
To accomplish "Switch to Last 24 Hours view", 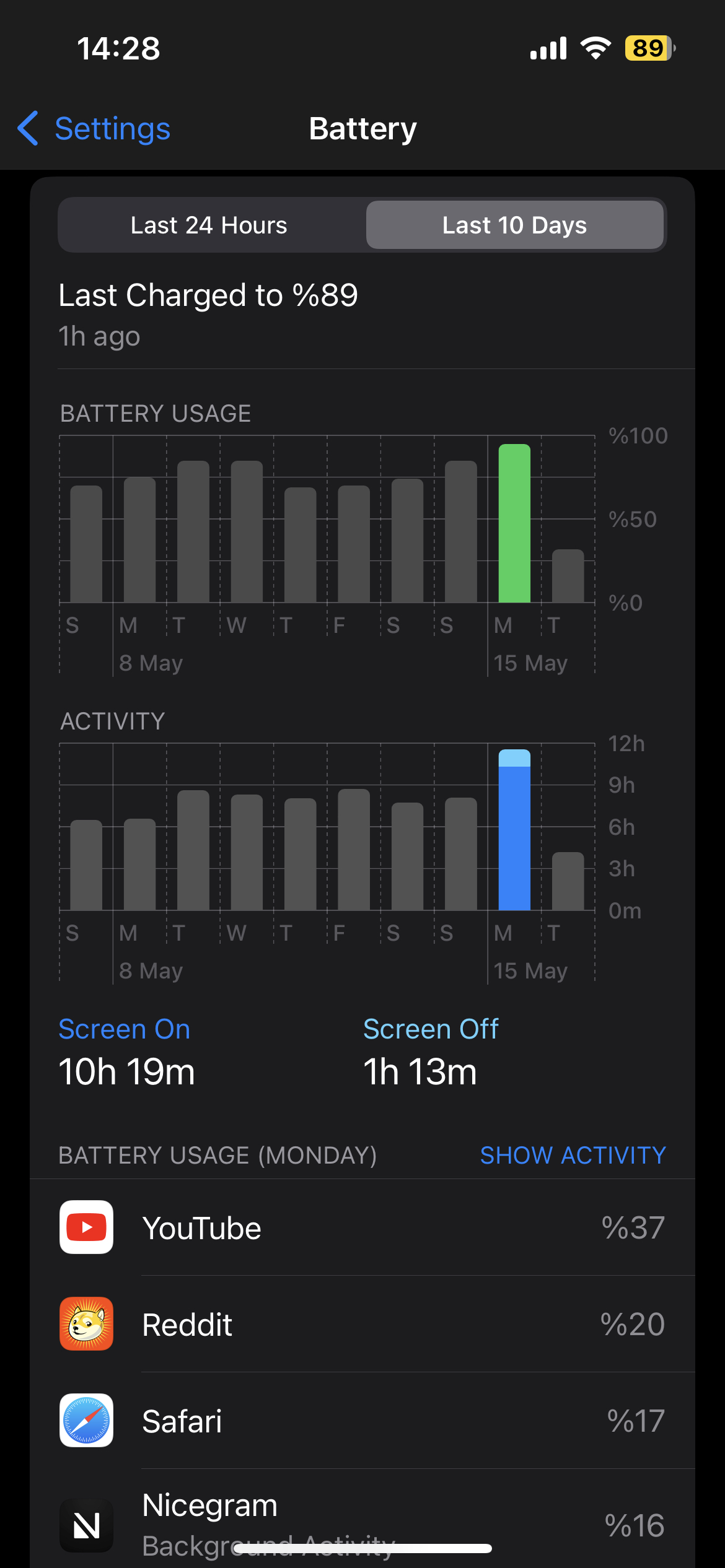I will pyautogui.click(x=209, y=225).
